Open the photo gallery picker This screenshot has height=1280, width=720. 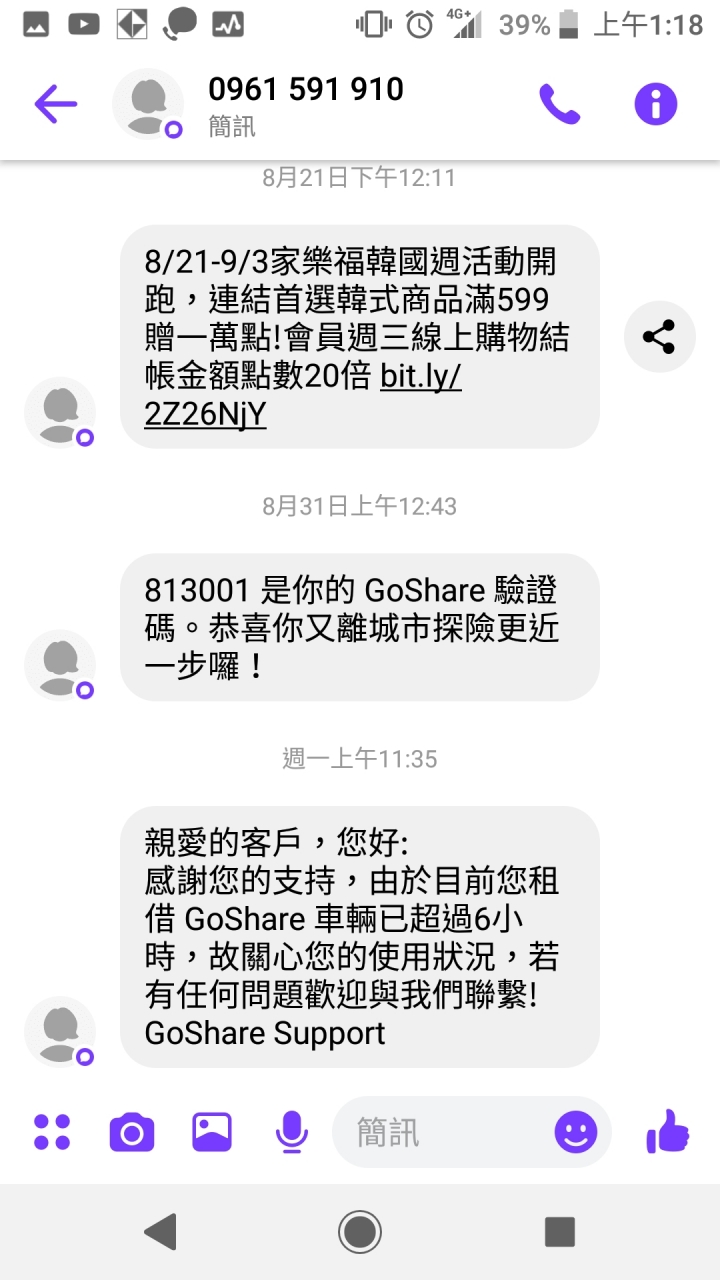pyautogui.click(x=212, y=1132)
